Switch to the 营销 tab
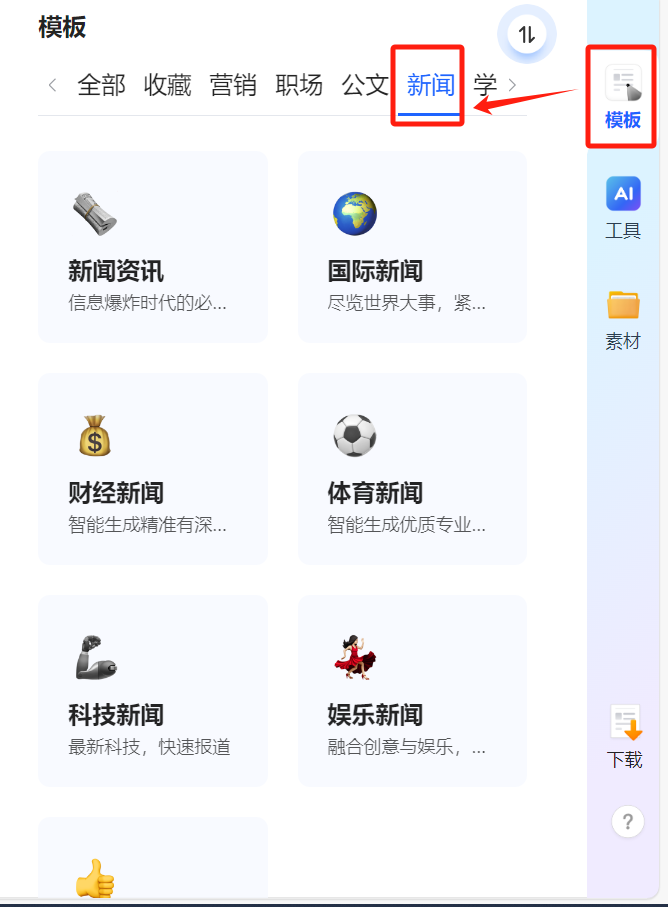This screenshot has height=907, width=668. click(233, 86)
